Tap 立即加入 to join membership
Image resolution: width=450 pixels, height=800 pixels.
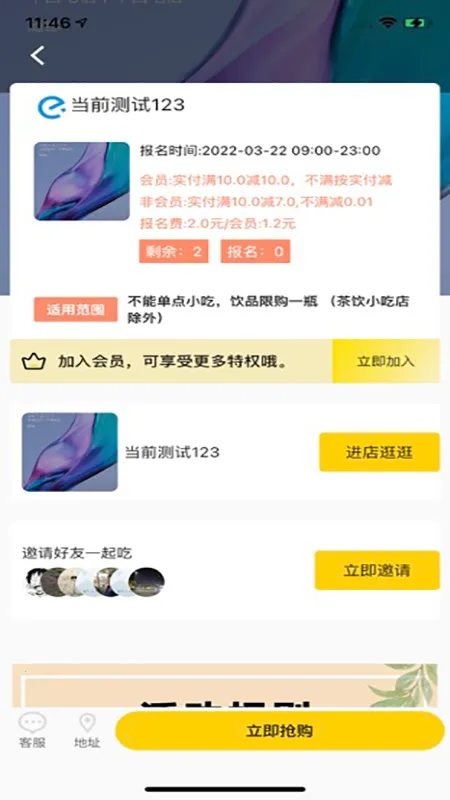[386, 361]
